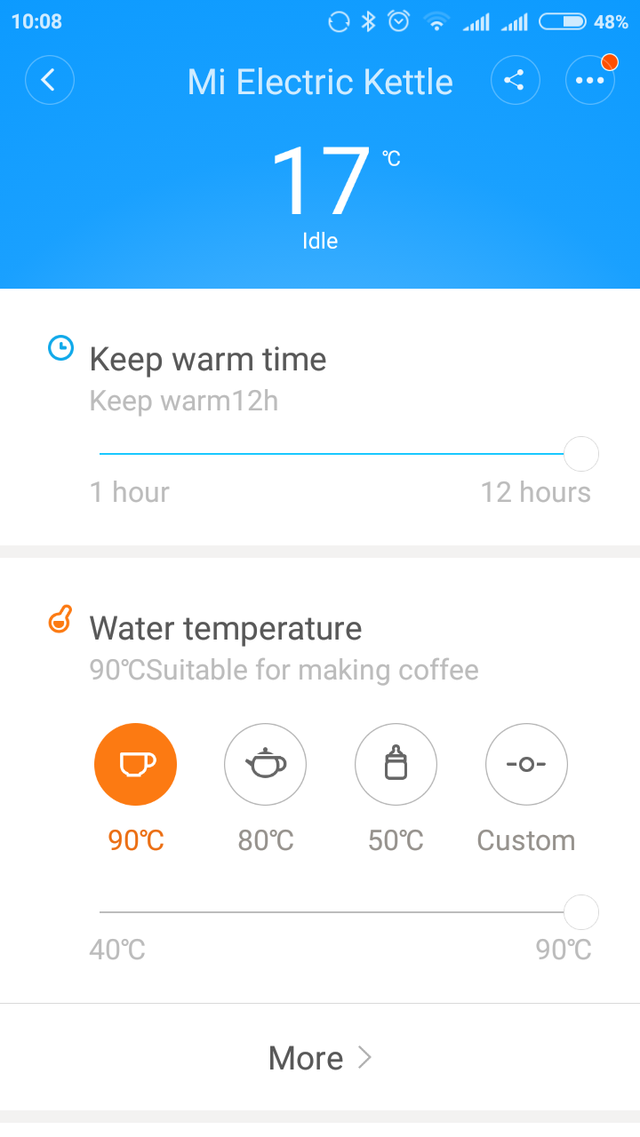Screen dimensions: 640x1137
Task: Tap the Keep warm time slider handle
Action: (x=581, y=455)
